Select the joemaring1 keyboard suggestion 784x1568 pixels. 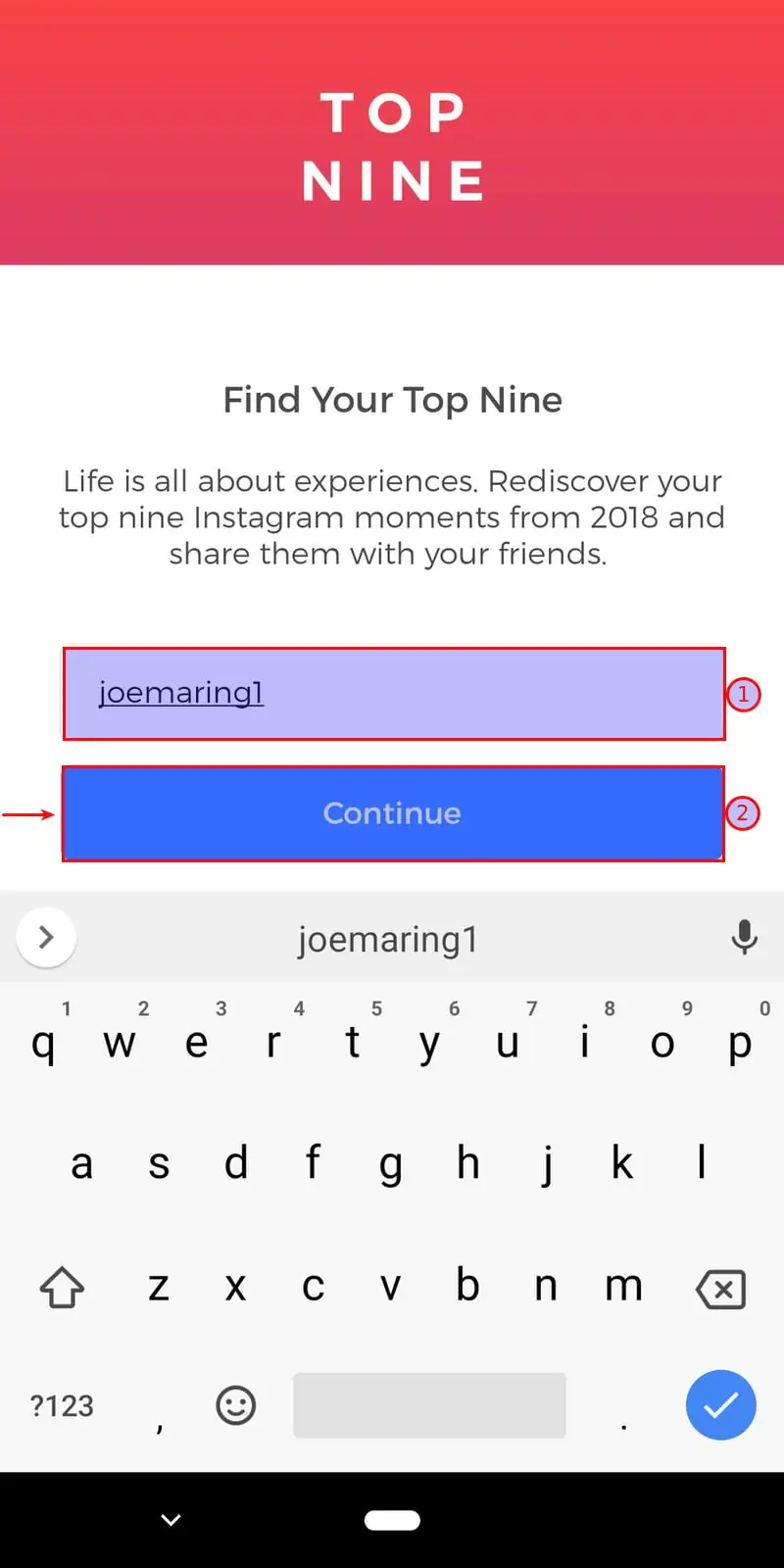click(x=388, y=939)
